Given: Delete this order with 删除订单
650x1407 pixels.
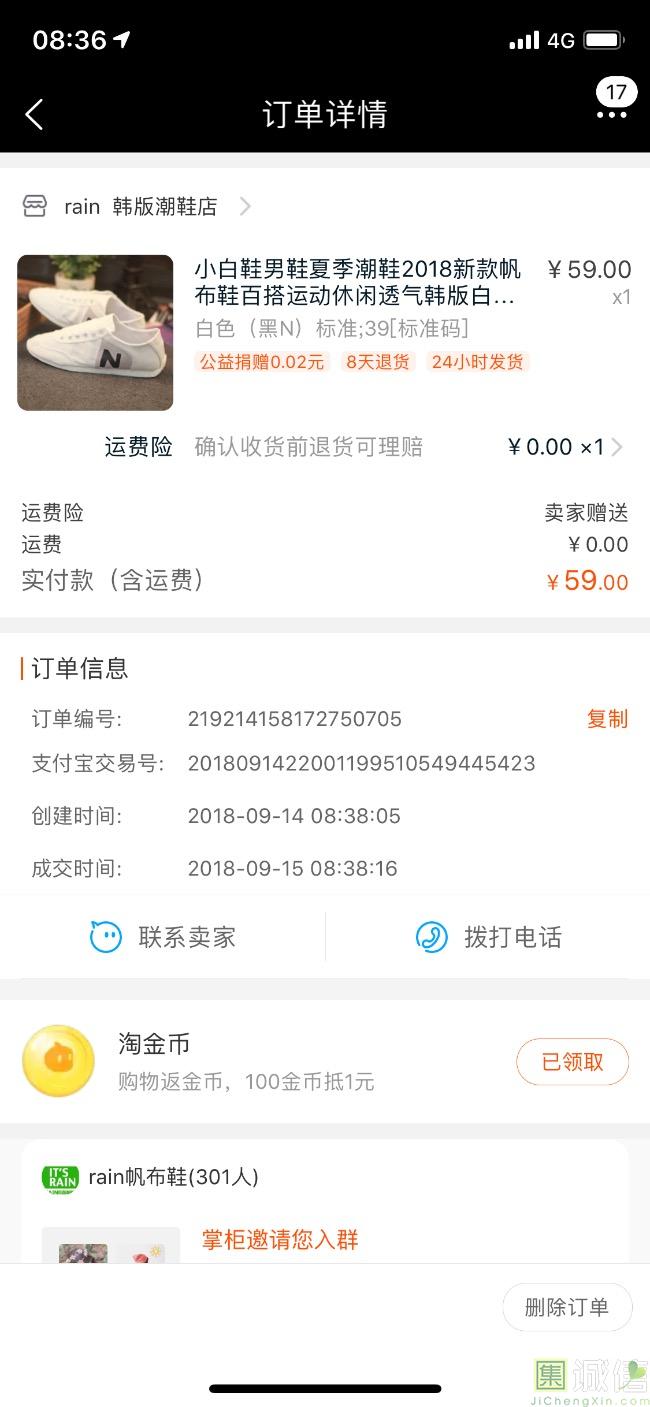Looking at the screenshot, I should coord(567,1307).
